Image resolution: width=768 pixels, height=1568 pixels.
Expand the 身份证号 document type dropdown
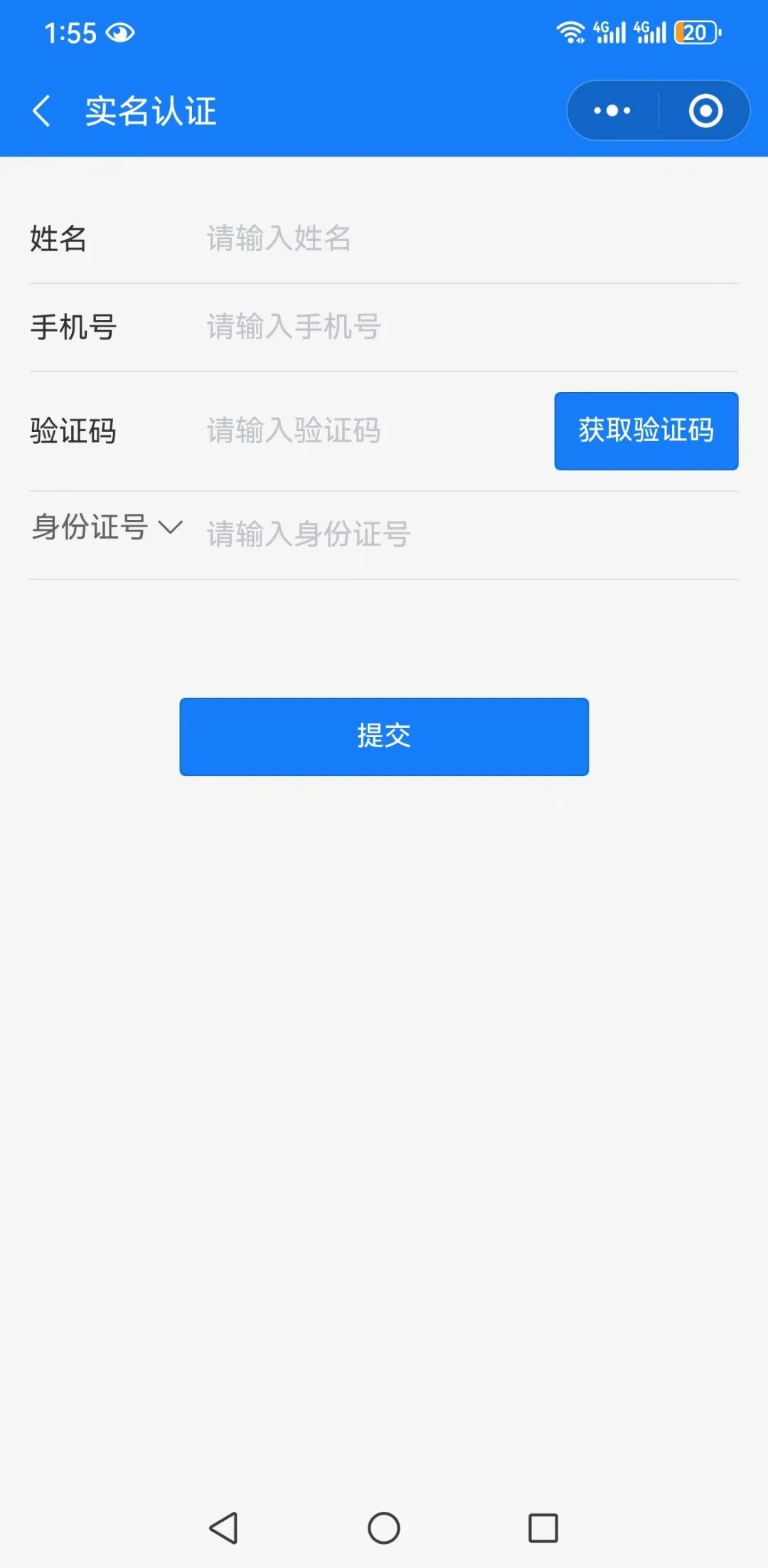[x=107, y=527]
